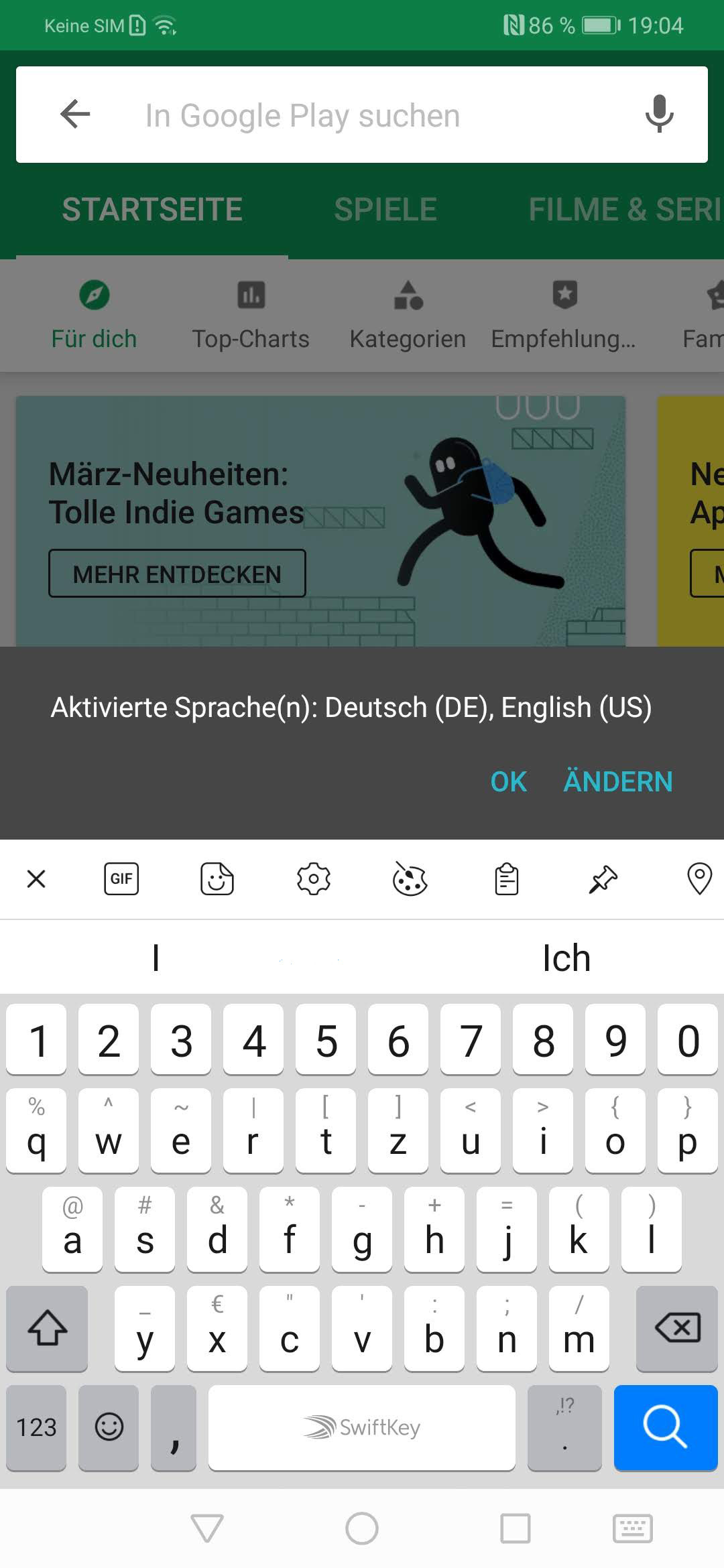
Task: Tap the blue search key on keyboard
Action: (665, 1427)
